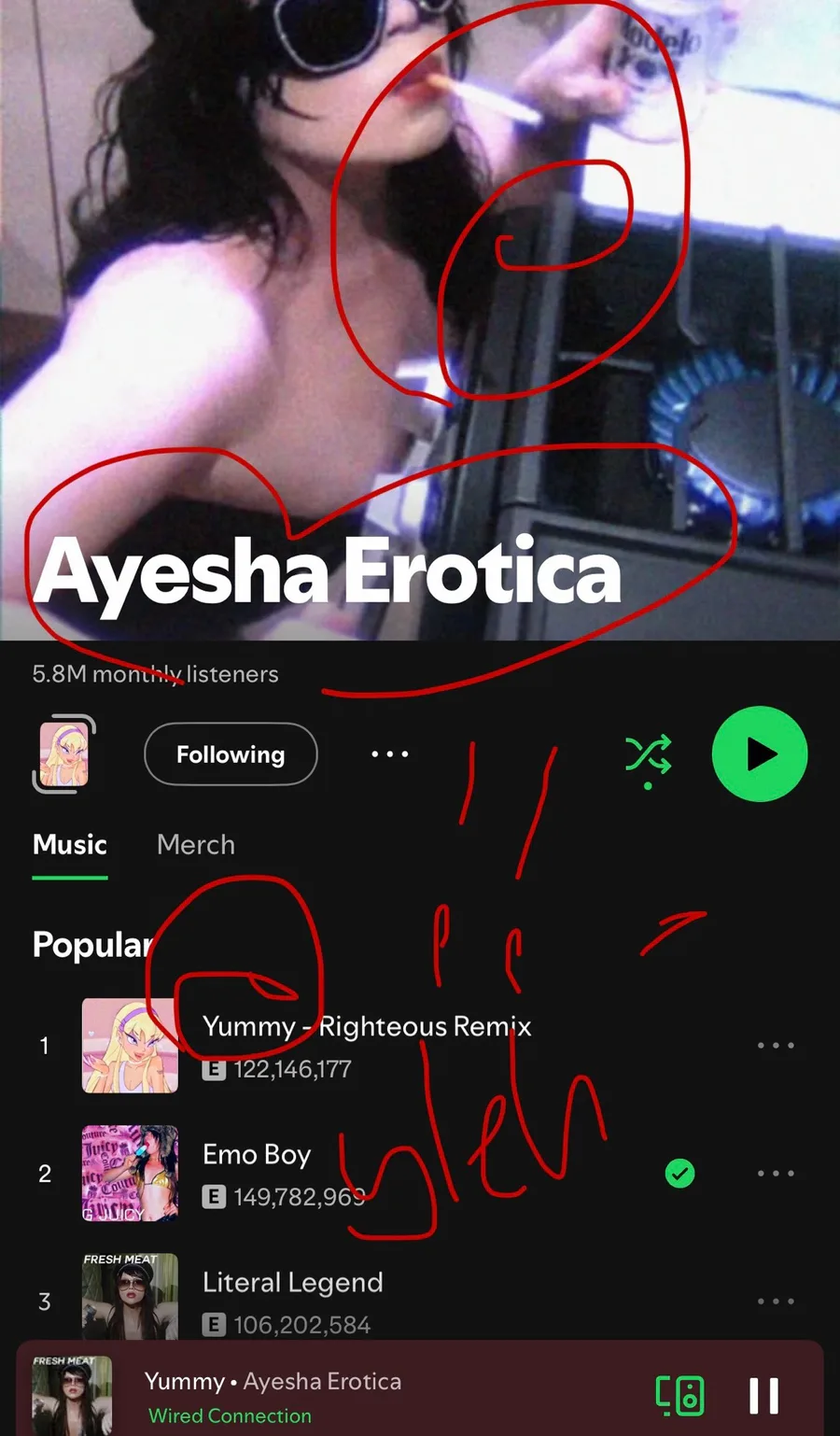Open more options for Literal Legend

point(776,1301)
